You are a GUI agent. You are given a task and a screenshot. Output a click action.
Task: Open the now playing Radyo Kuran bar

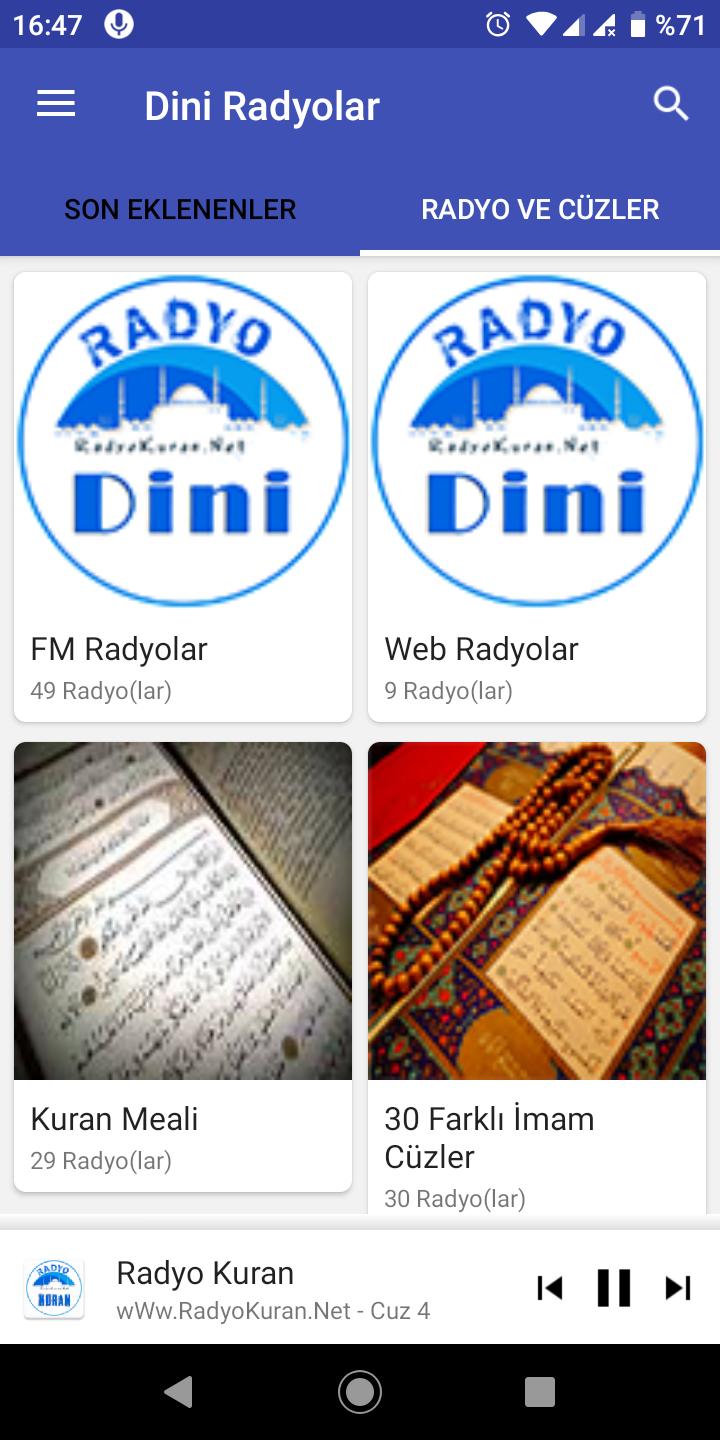[270, 1288]
